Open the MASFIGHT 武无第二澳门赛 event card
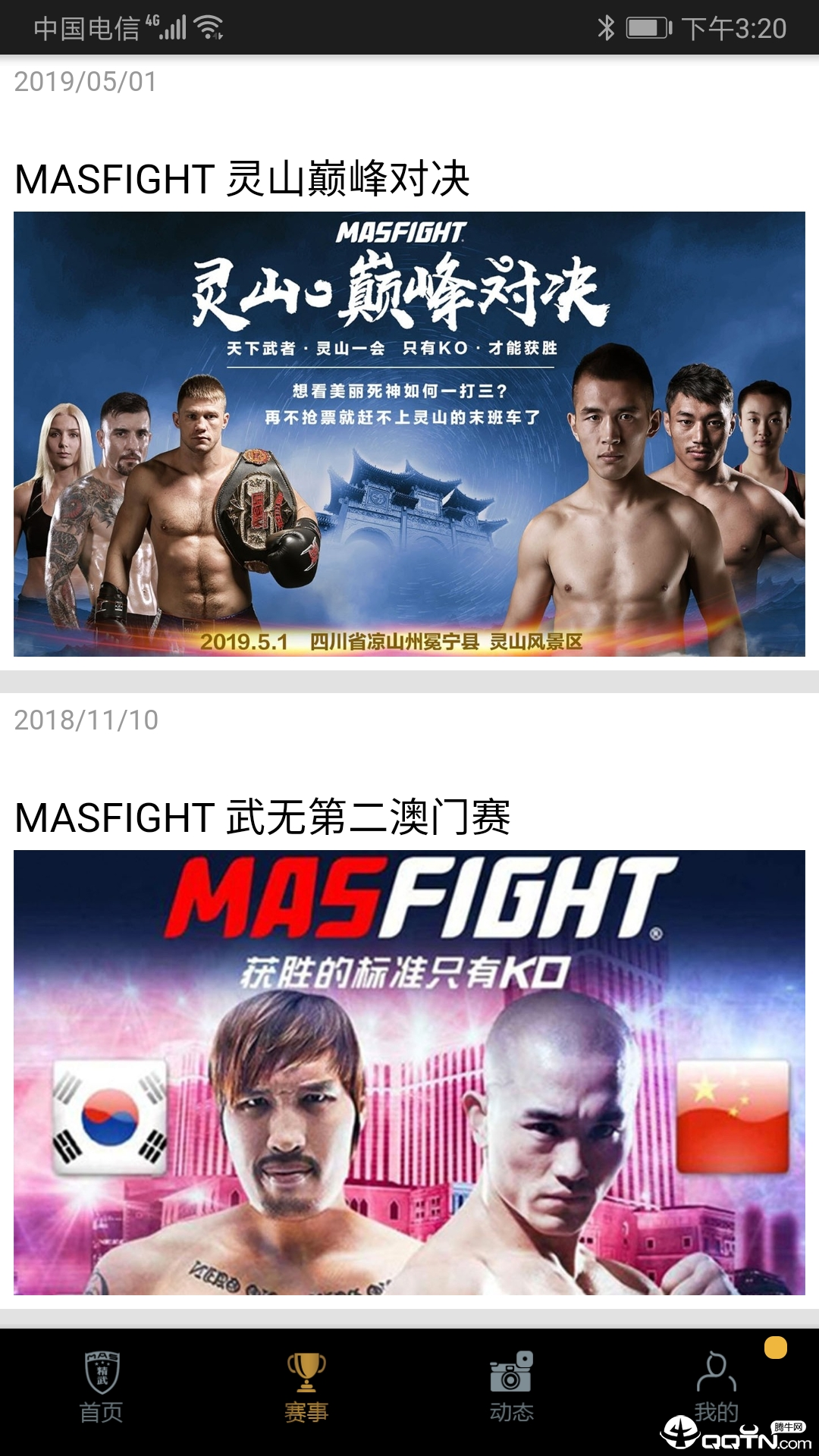The image size is (819, 1456). [x=409, y=1071]
